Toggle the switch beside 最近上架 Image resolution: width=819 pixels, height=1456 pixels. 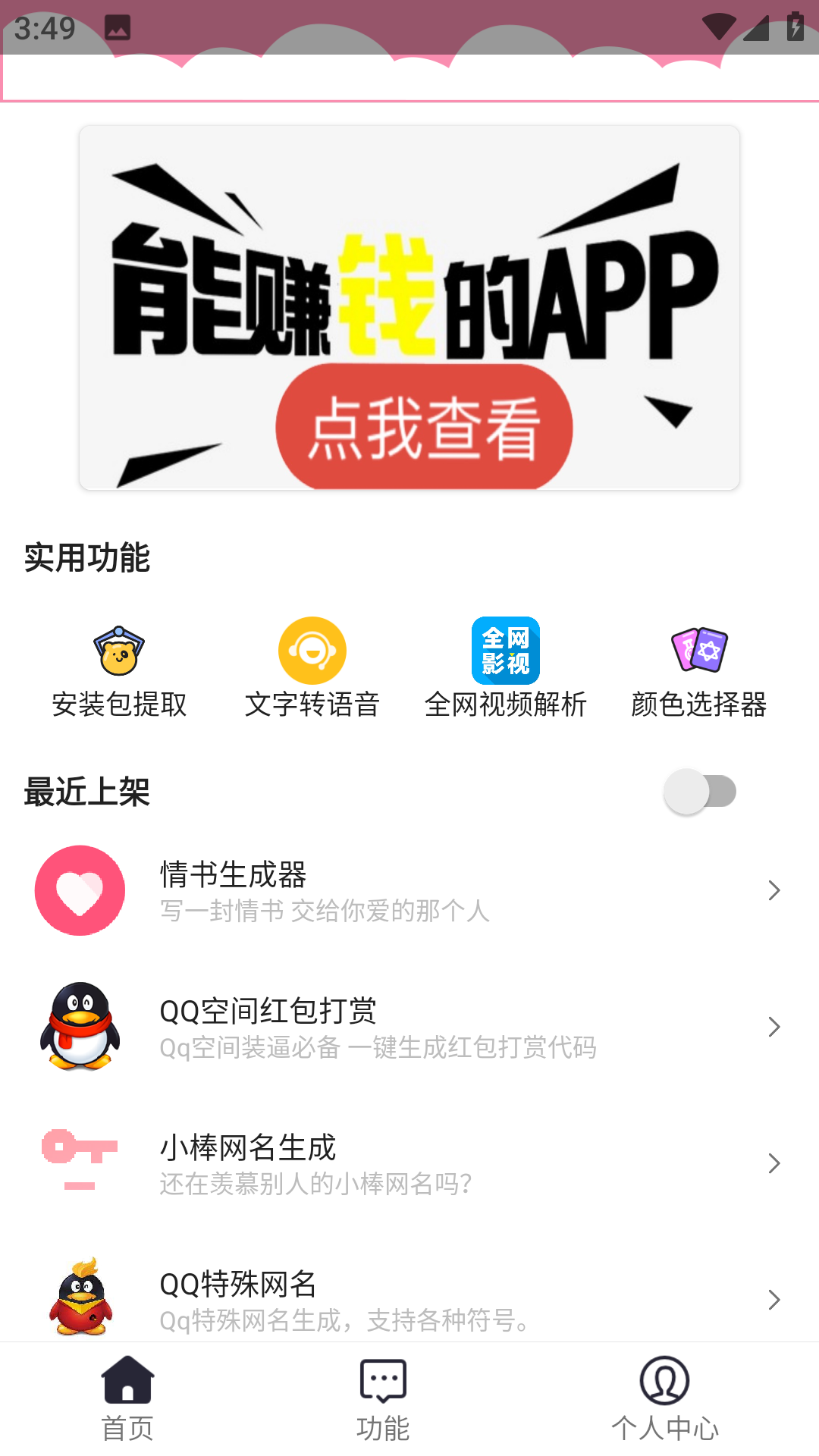(x=700, y=792)
